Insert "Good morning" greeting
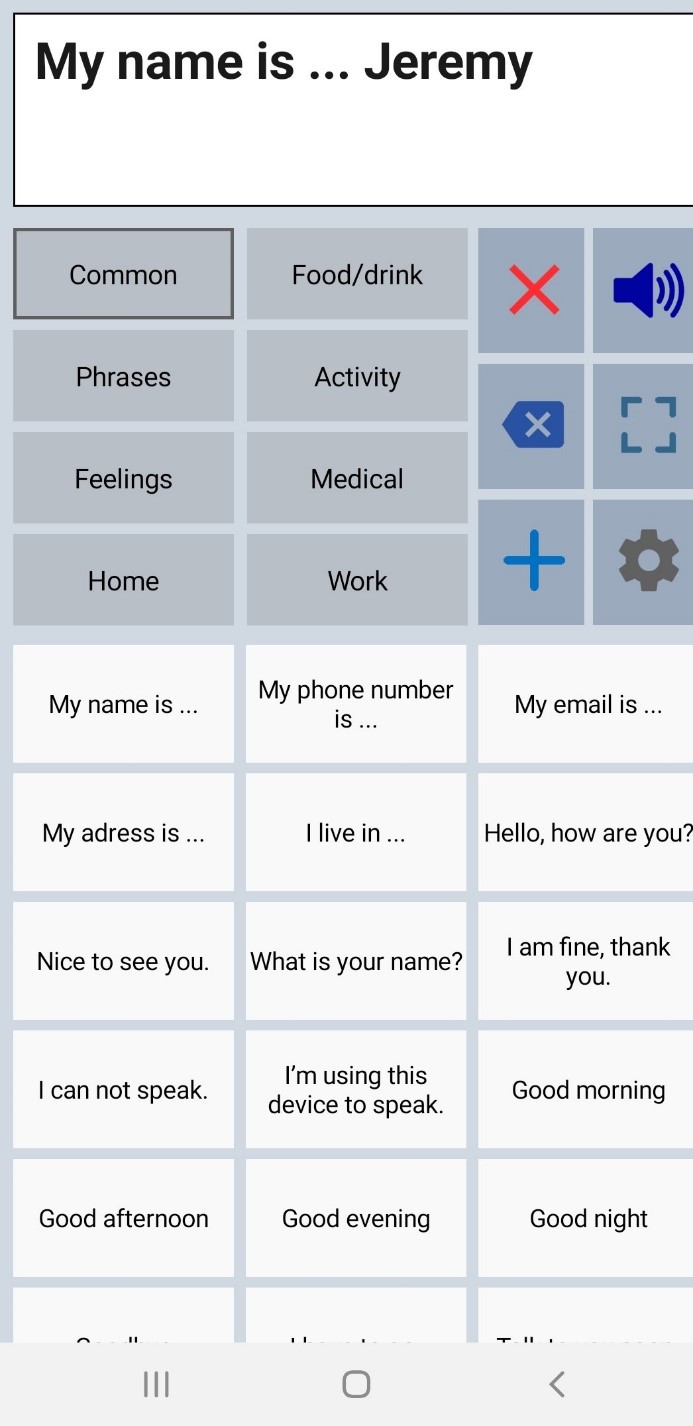Viewport: 693px width, 1426px height. click(587, 1089)
